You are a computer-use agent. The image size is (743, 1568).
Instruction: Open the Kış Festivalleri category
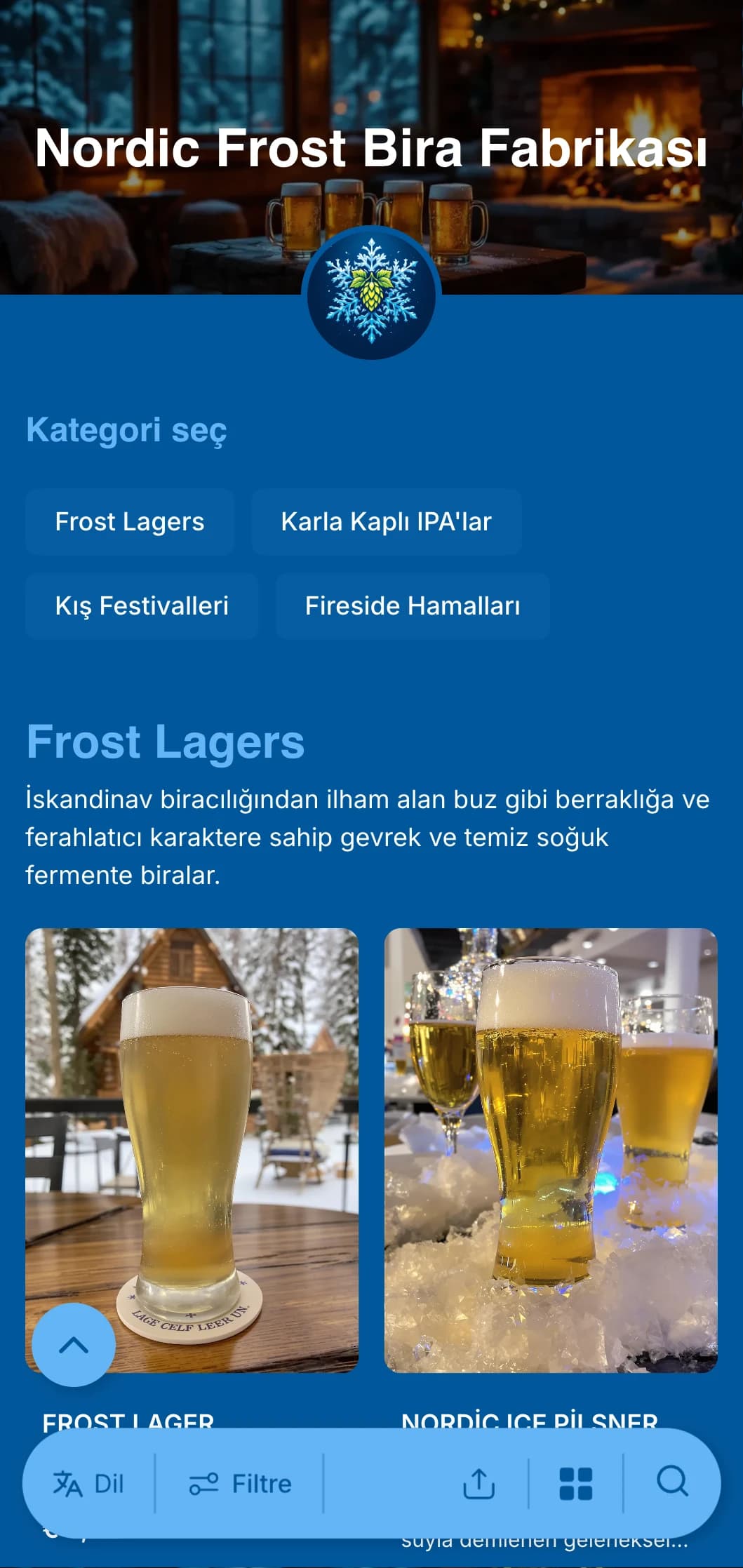[x=142, y=606]
